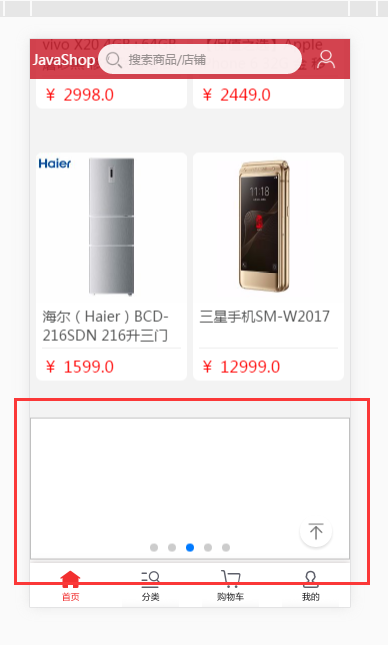Image resolution: width=388 pixels, height=645 pixels.
Task: Switch to the 分类 categories tab
Action: coord(150,586)
